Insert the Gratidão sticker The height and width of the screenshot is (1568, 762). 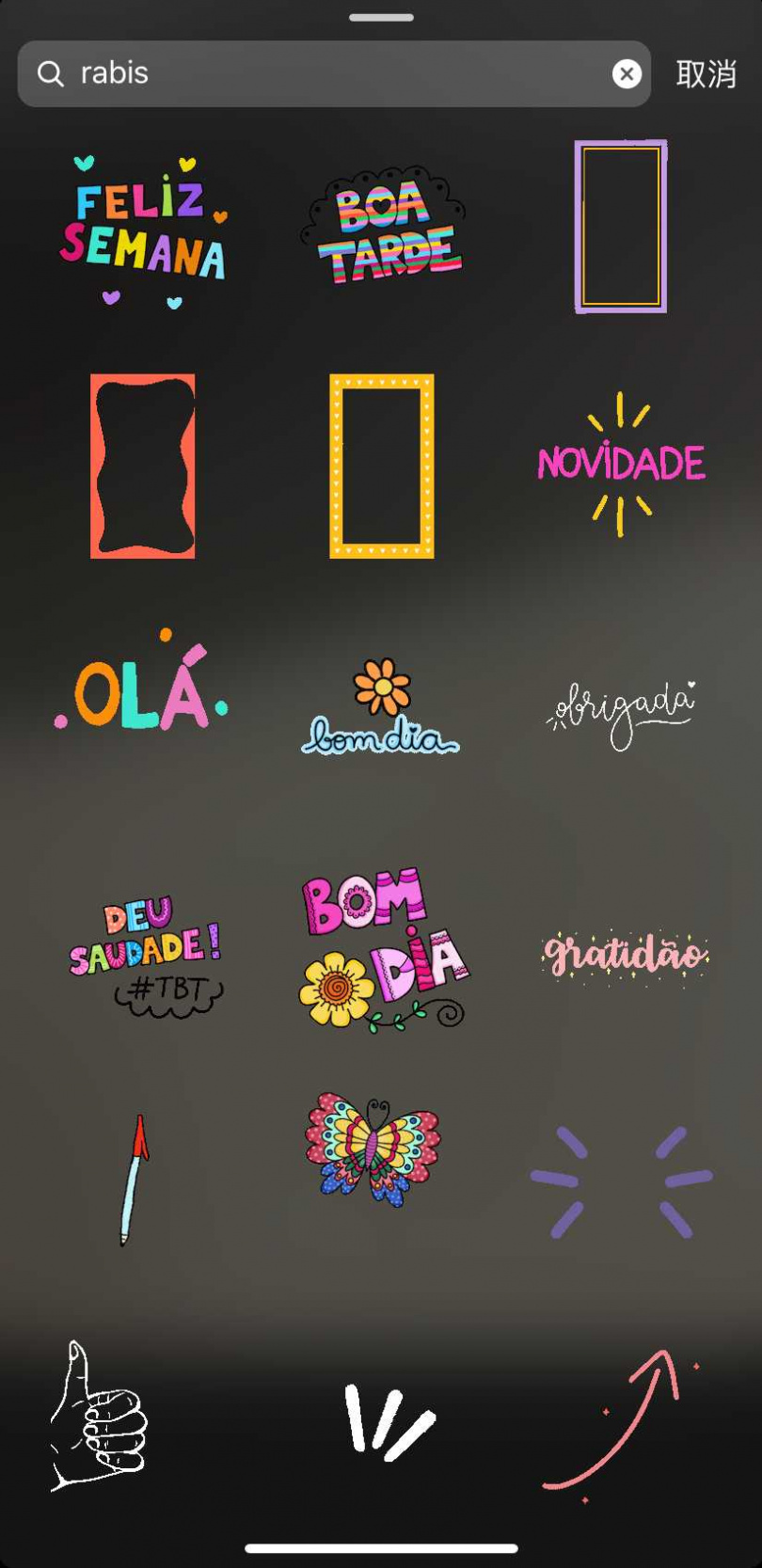tap(625, 955)
